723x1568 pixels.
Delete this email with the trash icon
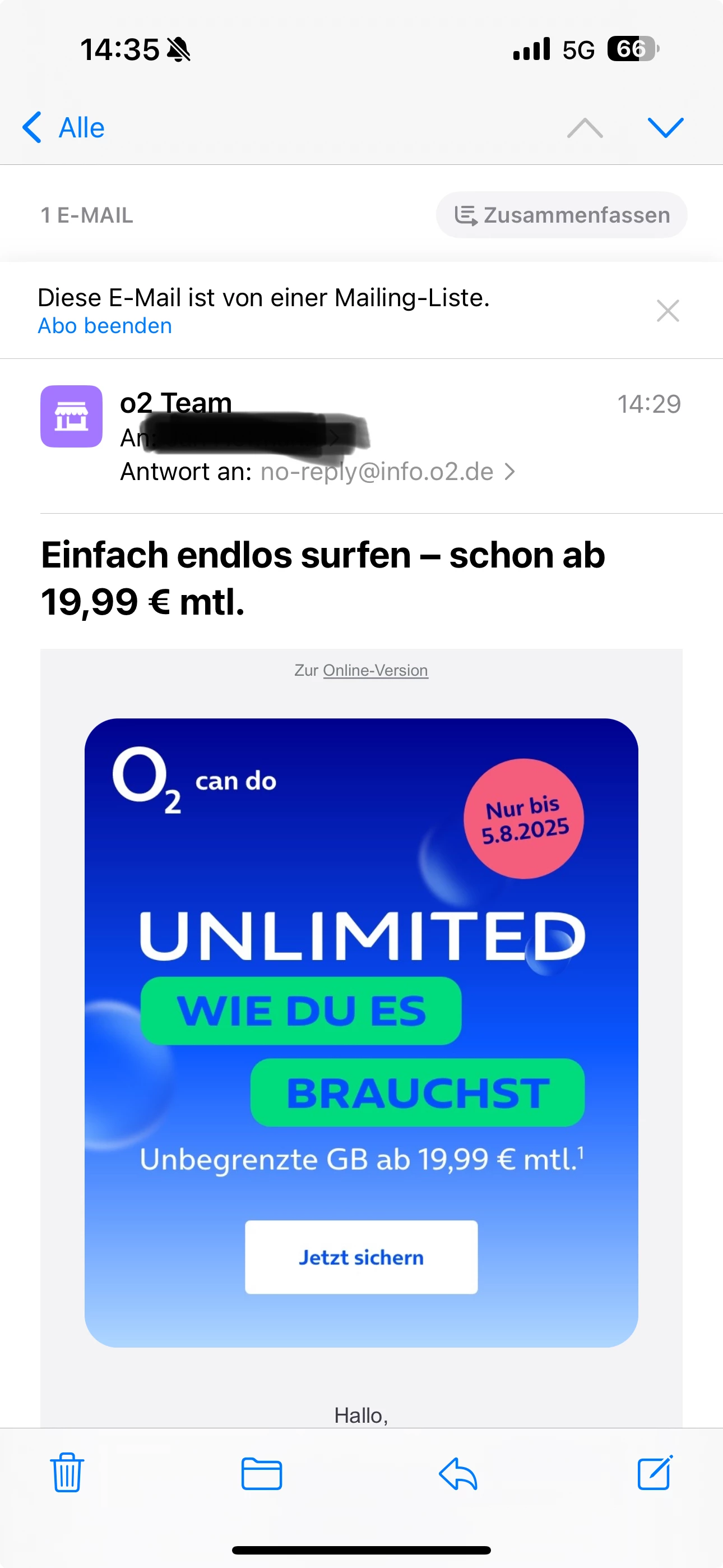[67, 1473]
